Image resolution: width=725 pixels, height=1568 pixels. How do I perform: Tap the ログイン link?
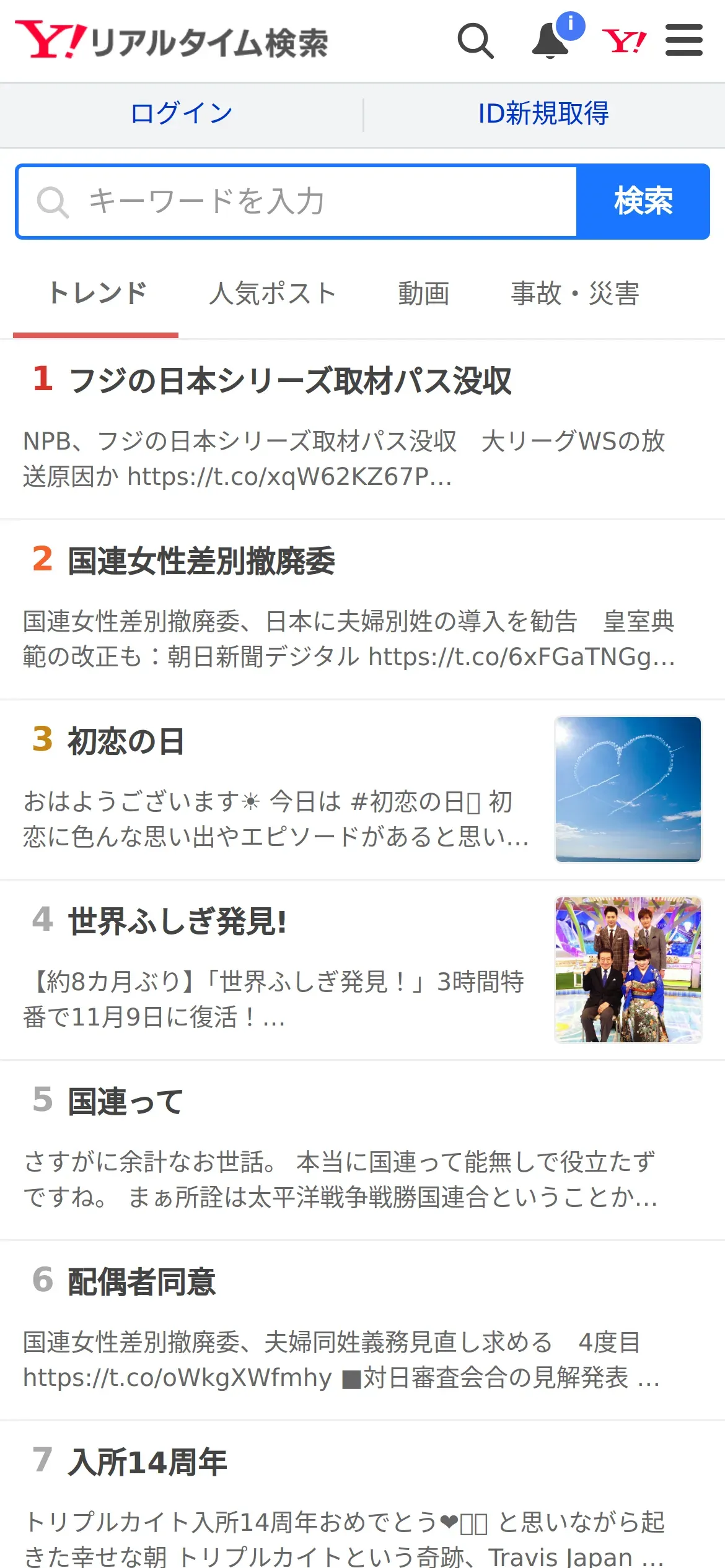tap(182, 113)
